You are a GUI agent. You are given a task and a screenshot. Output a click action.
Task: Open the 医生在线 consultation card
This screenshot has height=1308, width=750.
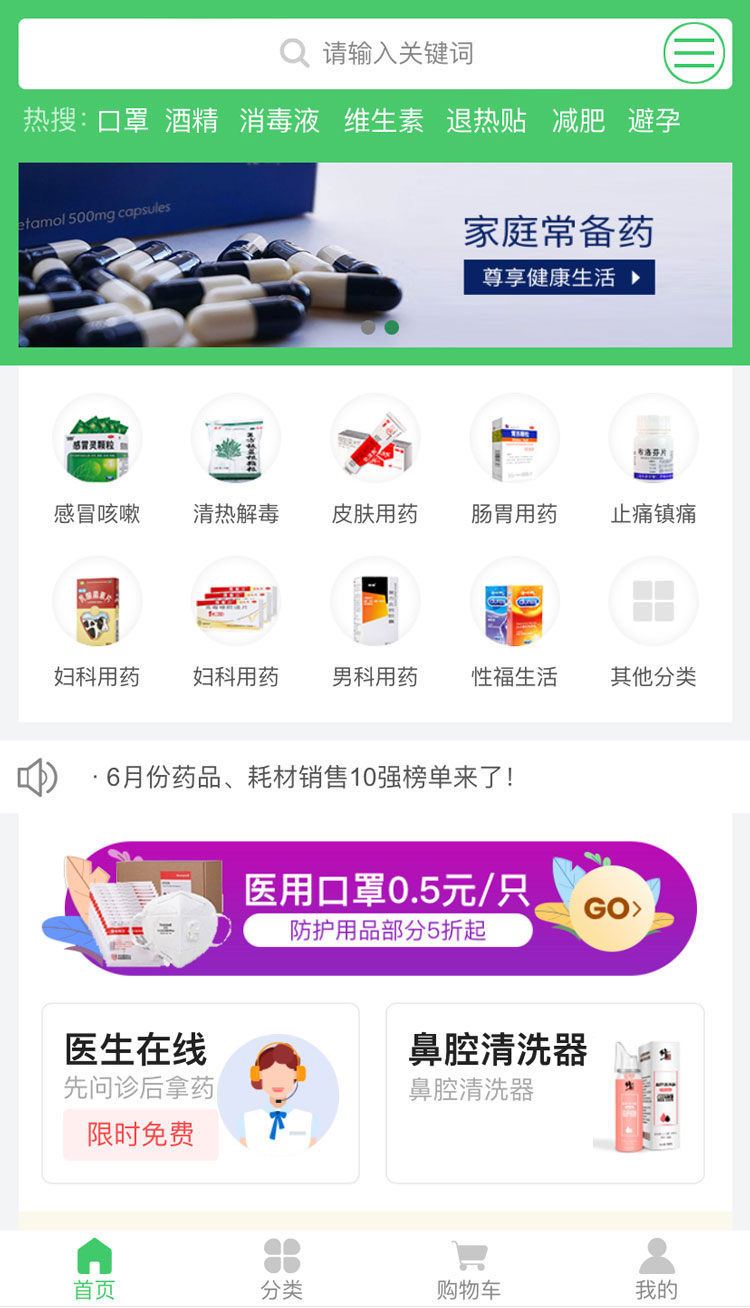200,1093
